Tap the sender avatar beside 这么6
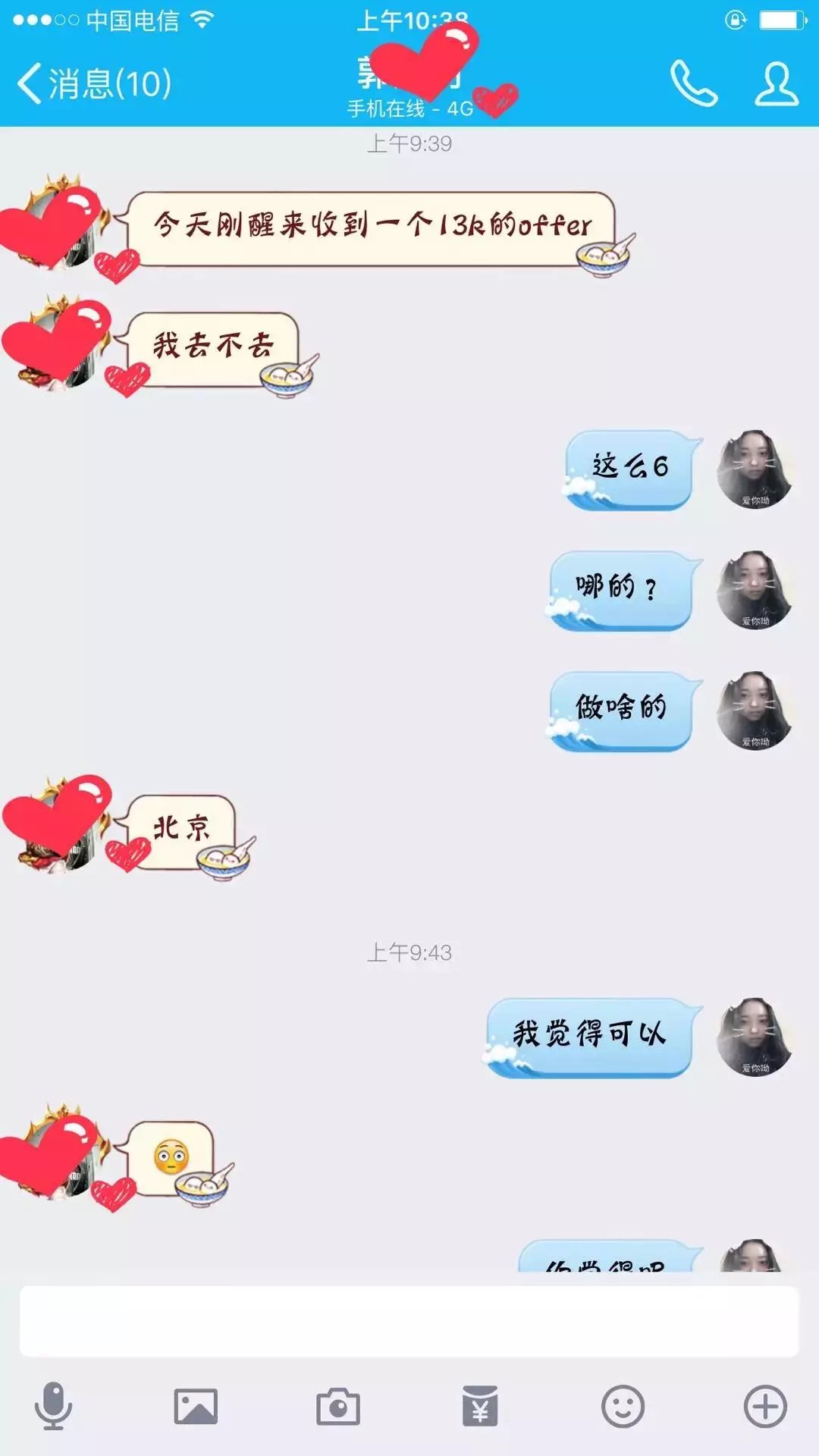819x1456 pixels. click(x=755, y=469)
